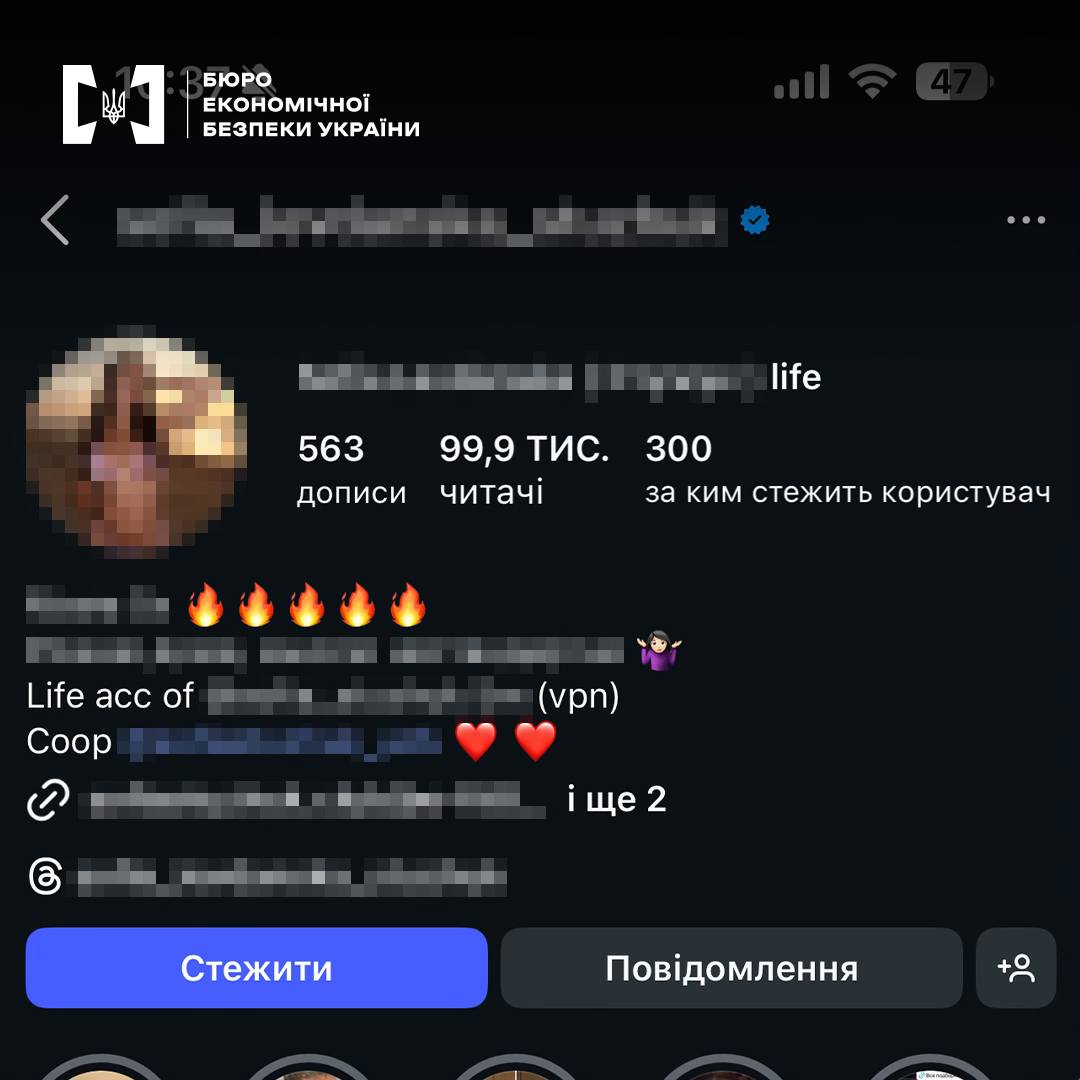
Task: Open the three-dot overflow menu
Action: point(1025,220)
